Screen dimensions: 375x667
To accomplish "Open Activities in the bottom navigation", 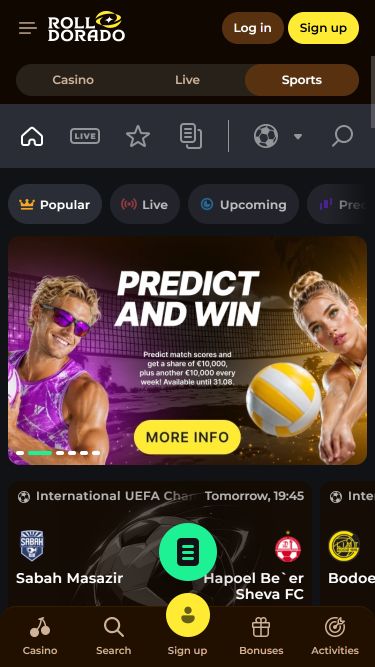I will click(x=335, y=636).
